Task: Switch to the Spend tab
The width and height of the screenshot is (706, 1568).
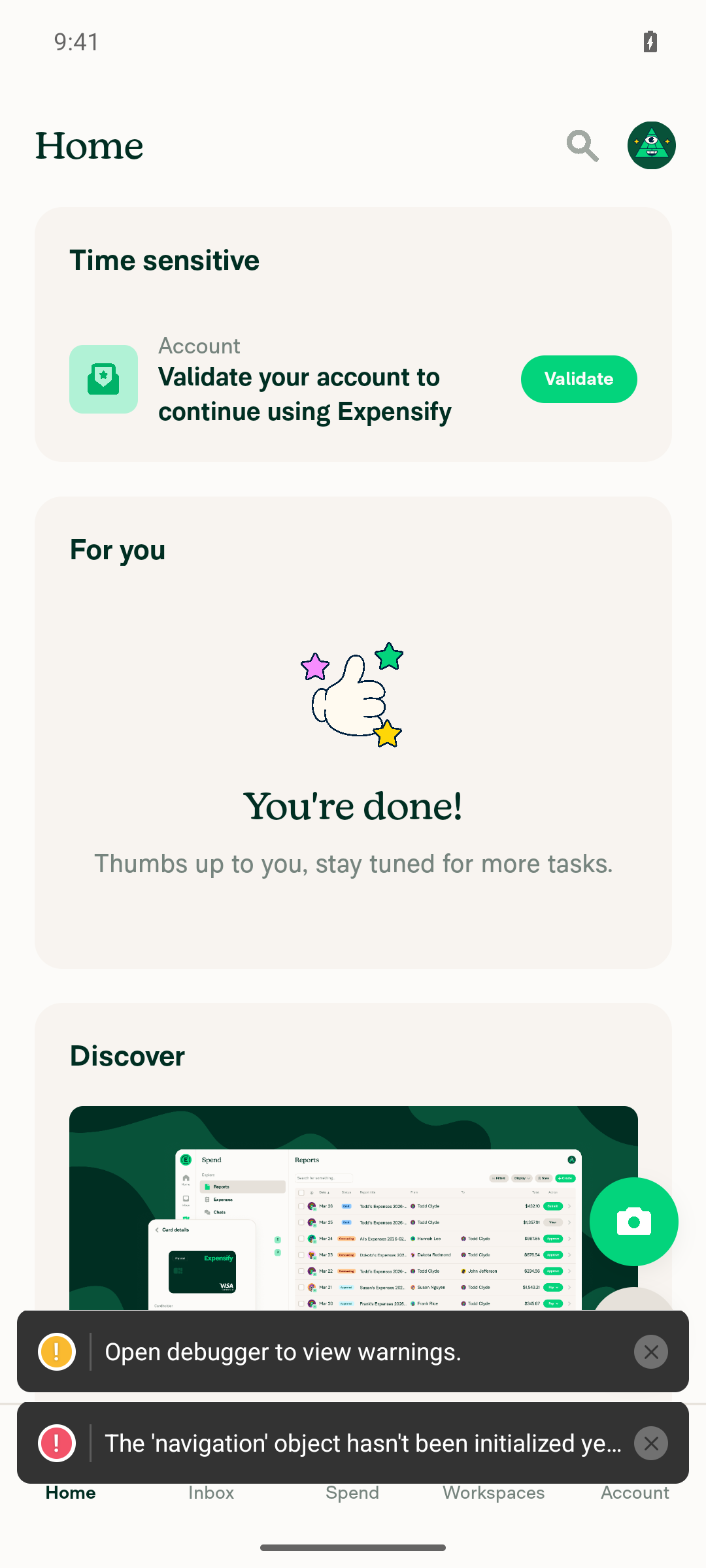Action: [x=352, y=1493]
